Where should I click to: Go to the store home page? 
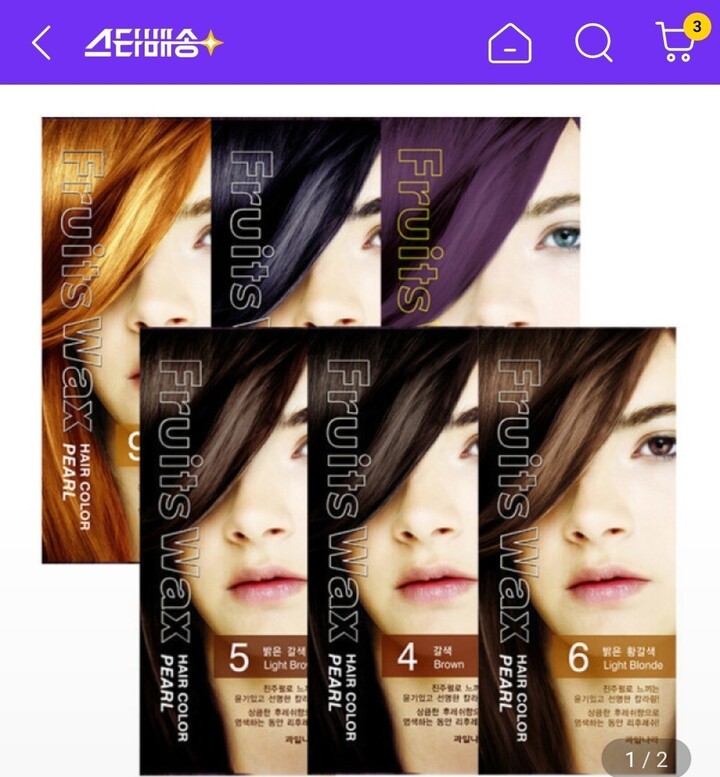pos(509,43)
